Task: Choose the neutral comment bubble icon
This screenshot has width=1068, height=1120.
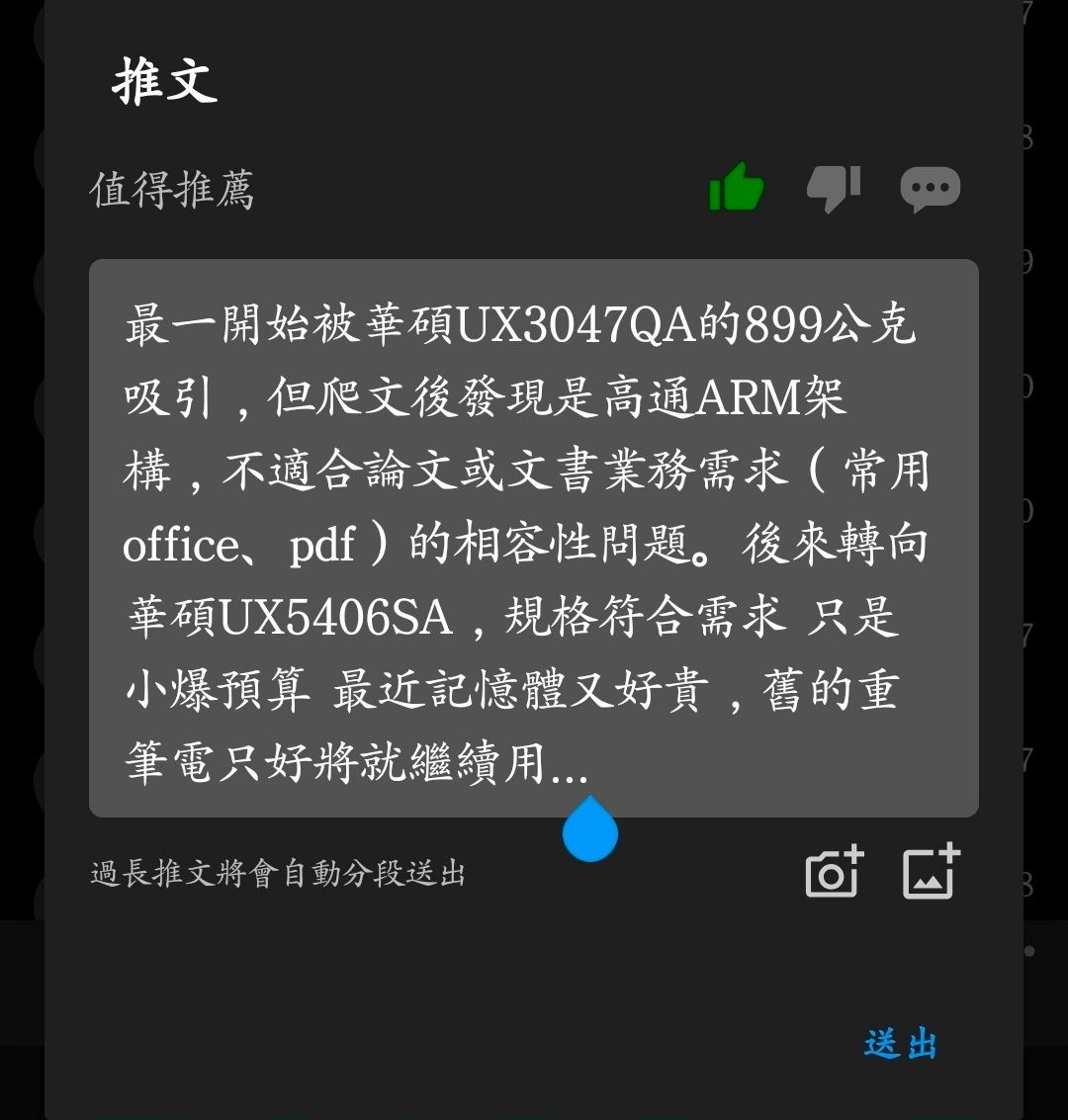Action: 930,188
